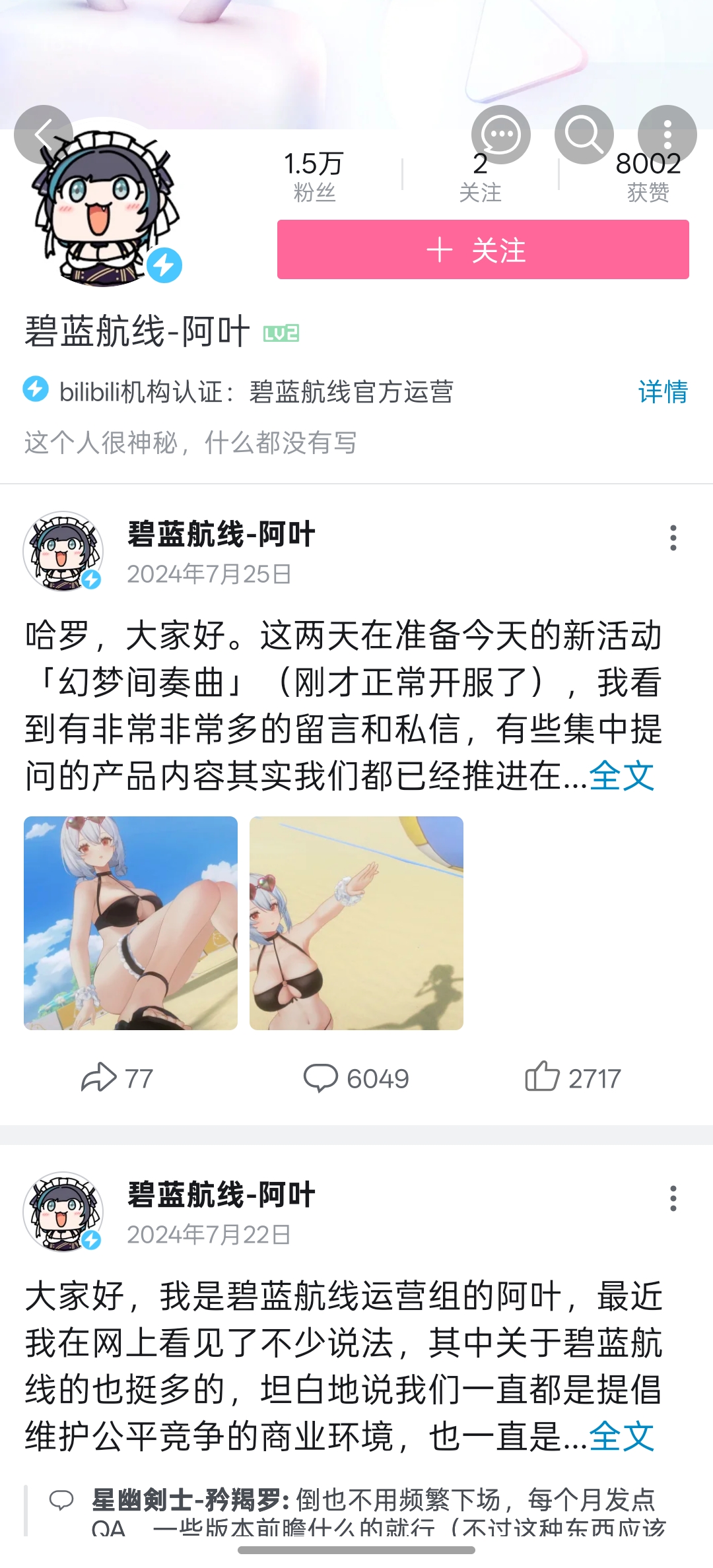The image size is (713, 1568).
Task: Open the second image showing the beach wave
Action: 356,923
